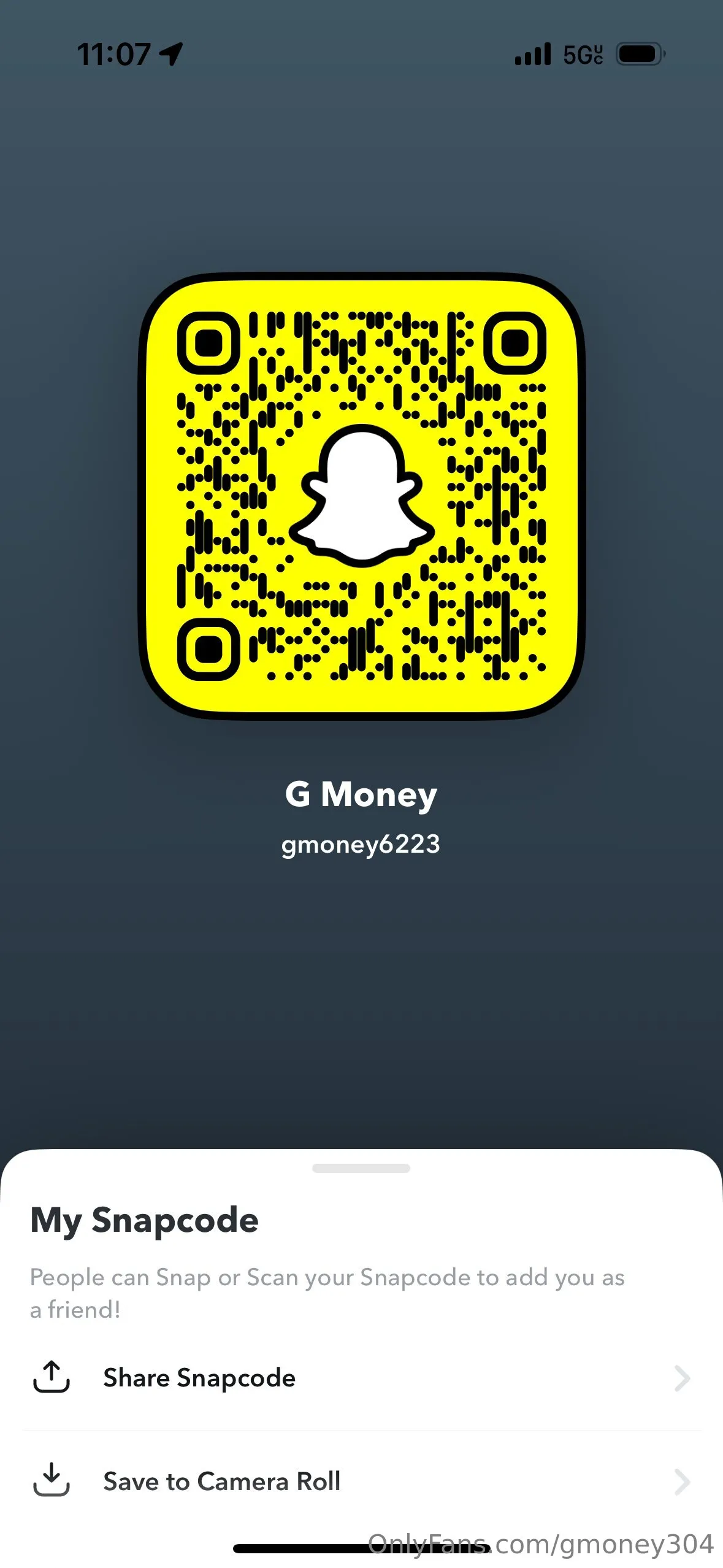This screenshot has width=723, height=1568.
Task: Tap the 5G network indicator
Action: [x=581, y=54]
